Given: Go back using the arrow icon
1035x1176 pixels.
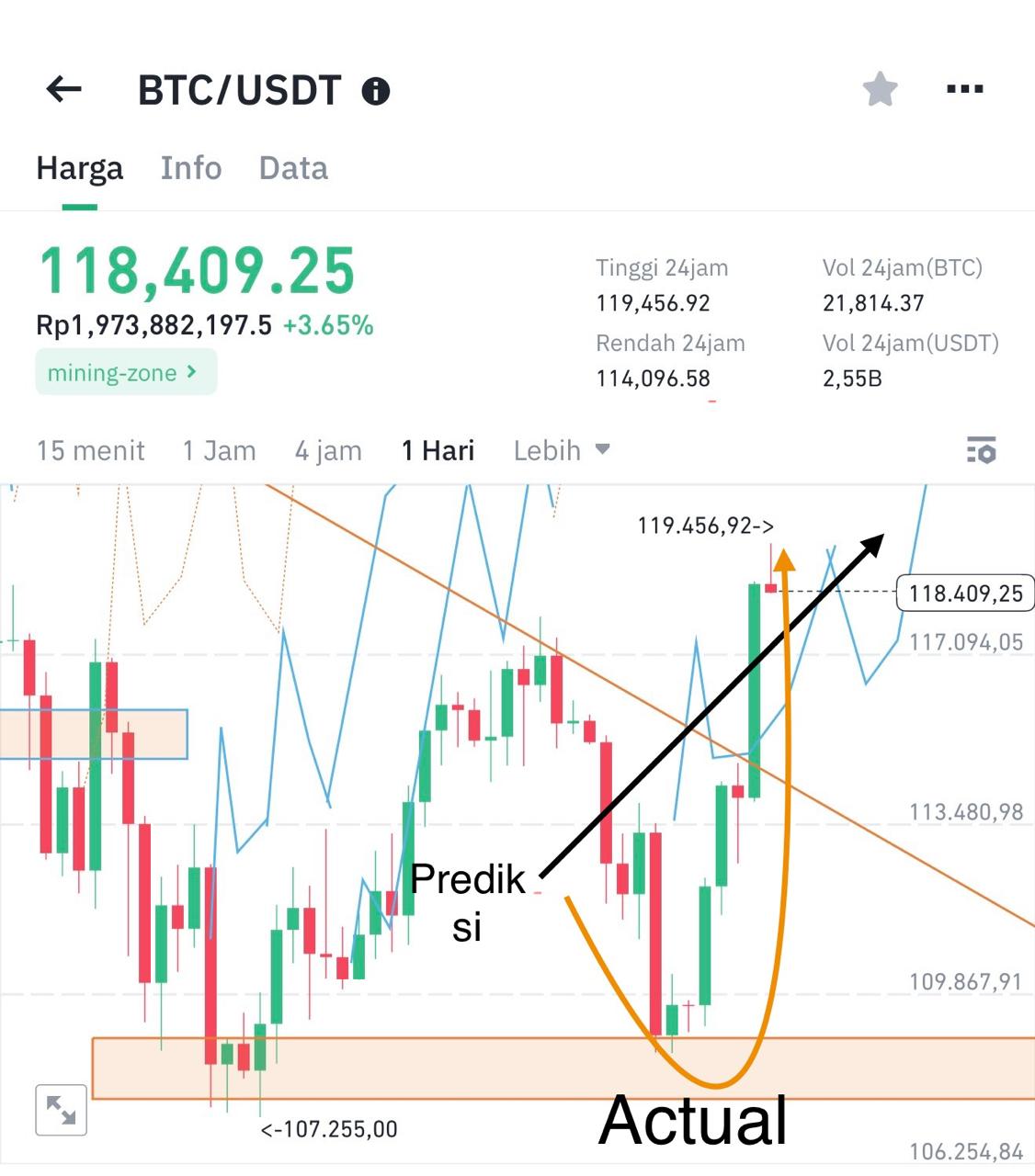Looking at the screenshot, I should [63, 90].
